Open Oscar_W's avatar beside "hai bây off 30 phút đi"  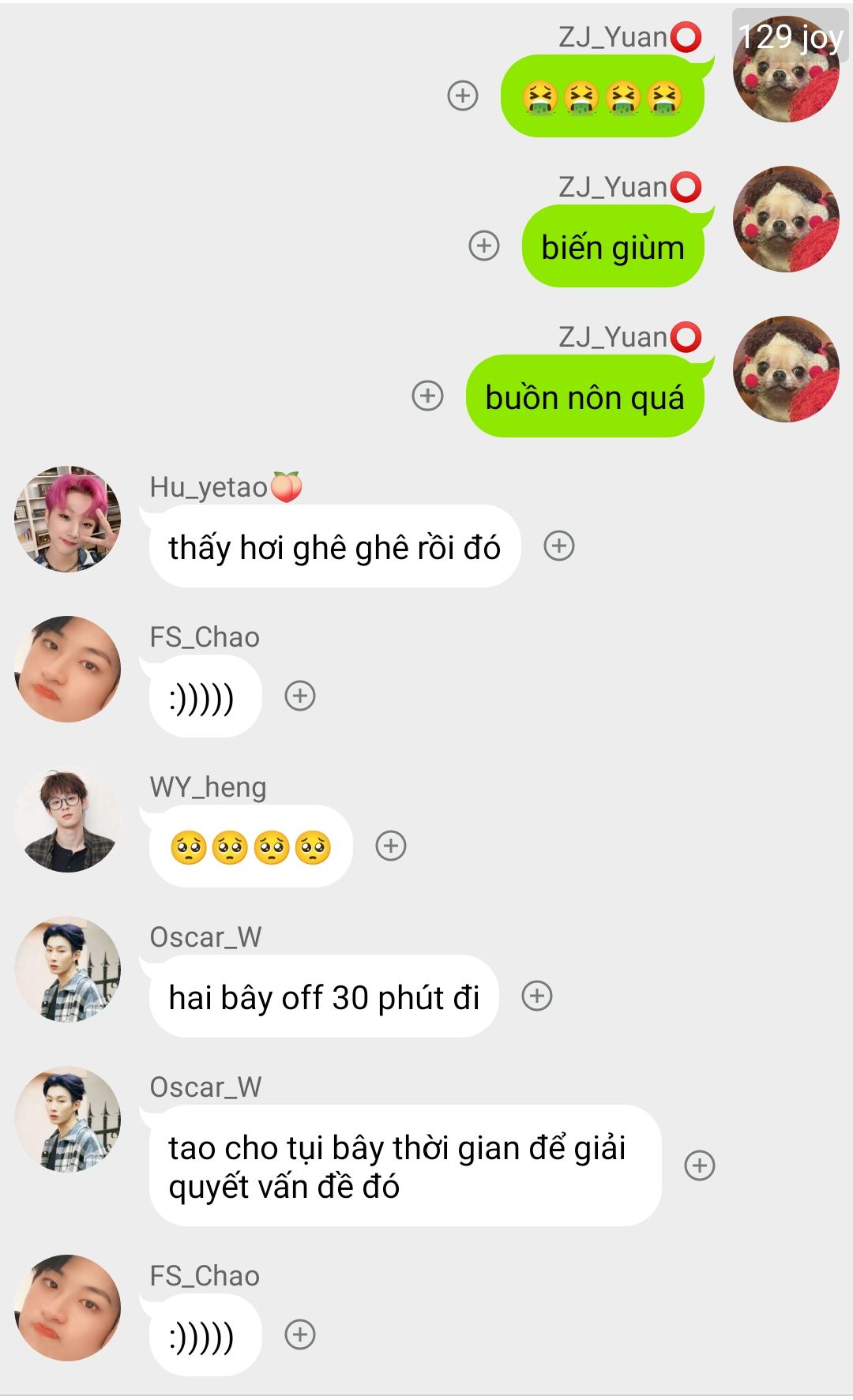tap(68, 969)
